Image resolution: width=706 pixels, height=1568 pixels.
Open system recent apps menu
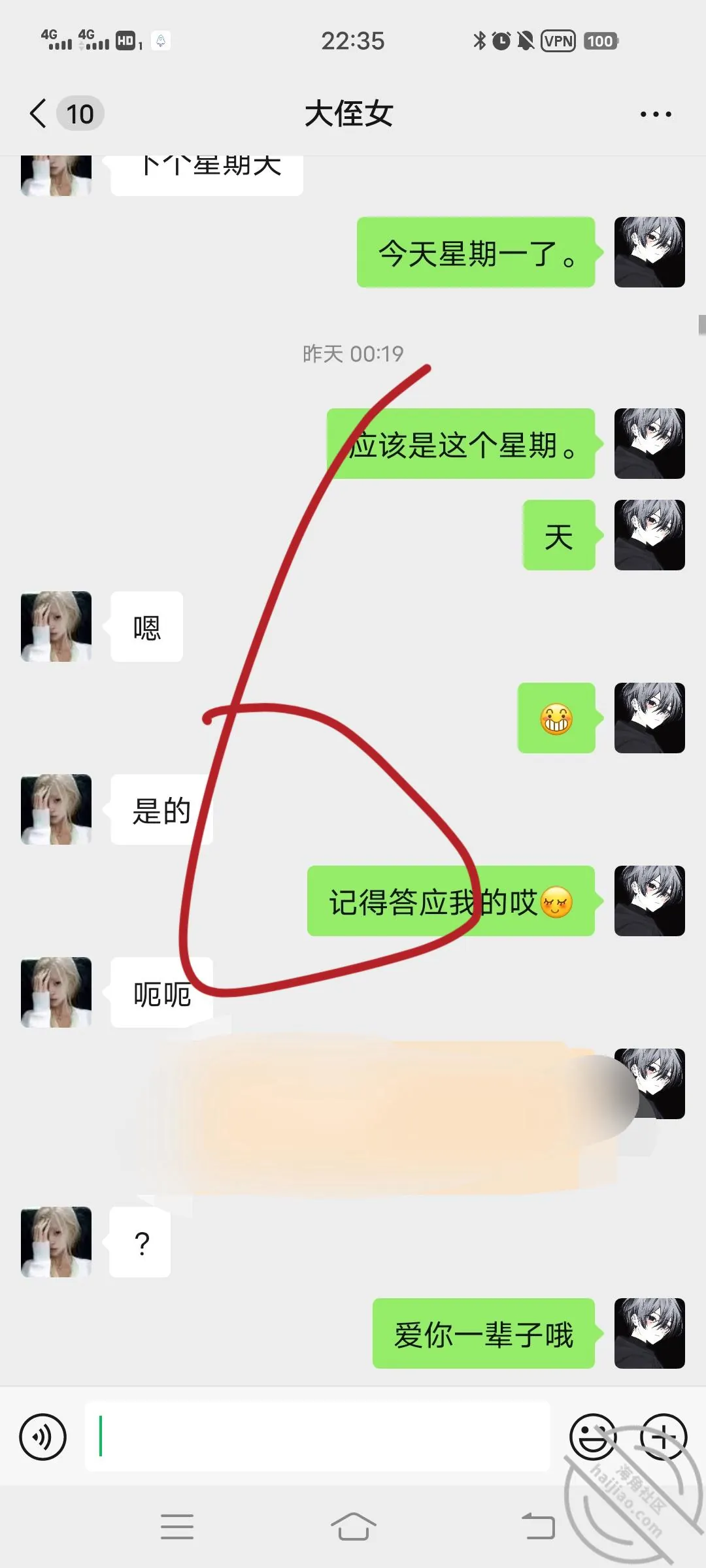177,1527
